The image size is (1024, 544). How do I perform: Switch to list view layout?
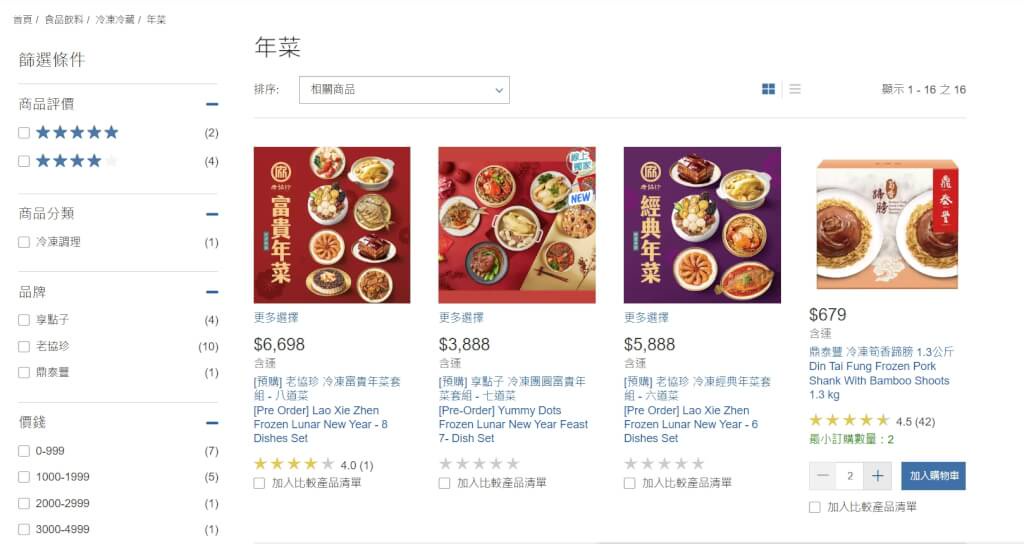tap(795, 89)
